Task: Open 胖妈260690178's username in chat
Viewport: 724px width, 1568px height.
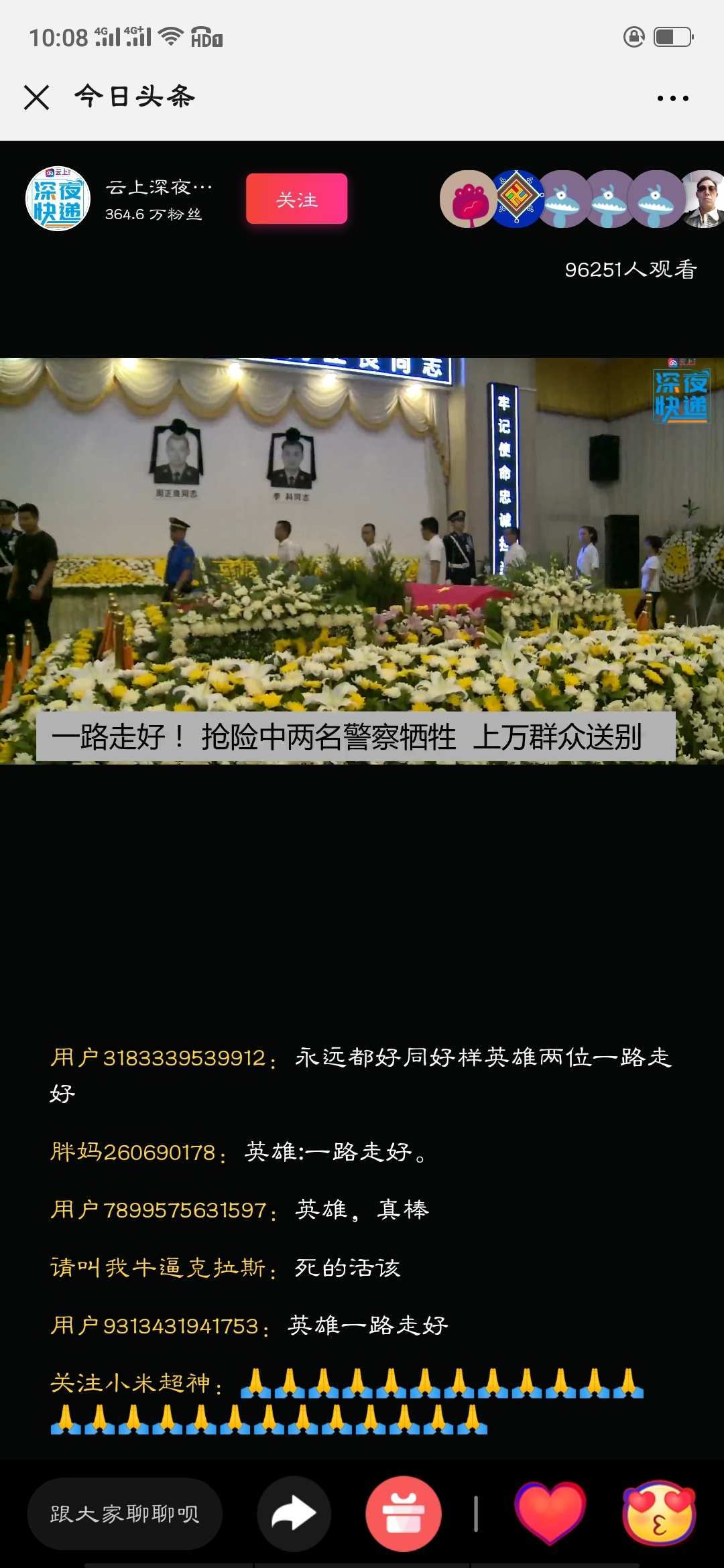Action: [x=133, y=1153]
